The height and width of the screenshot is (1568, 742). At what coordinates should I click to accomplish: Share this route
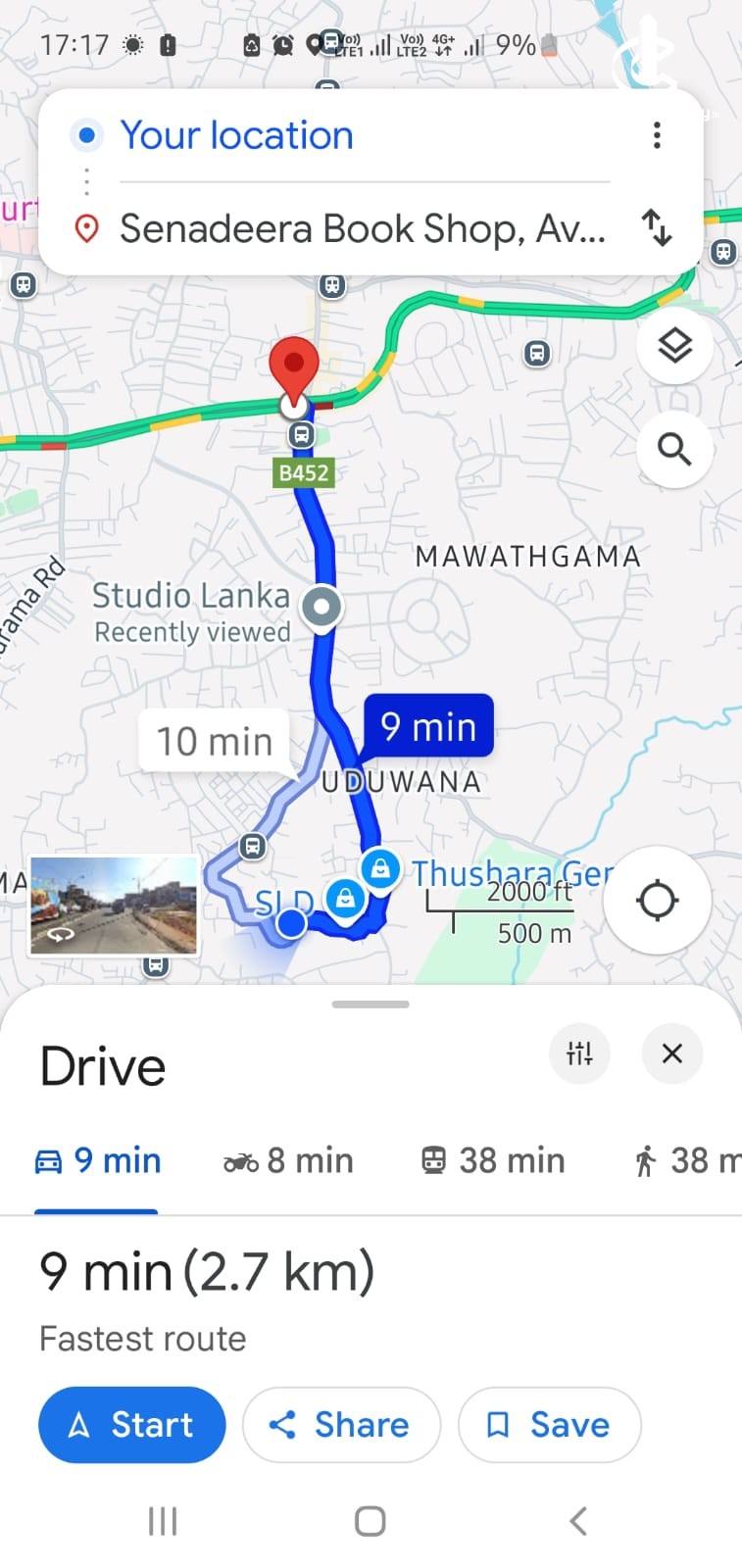[x=341, y=1425]
